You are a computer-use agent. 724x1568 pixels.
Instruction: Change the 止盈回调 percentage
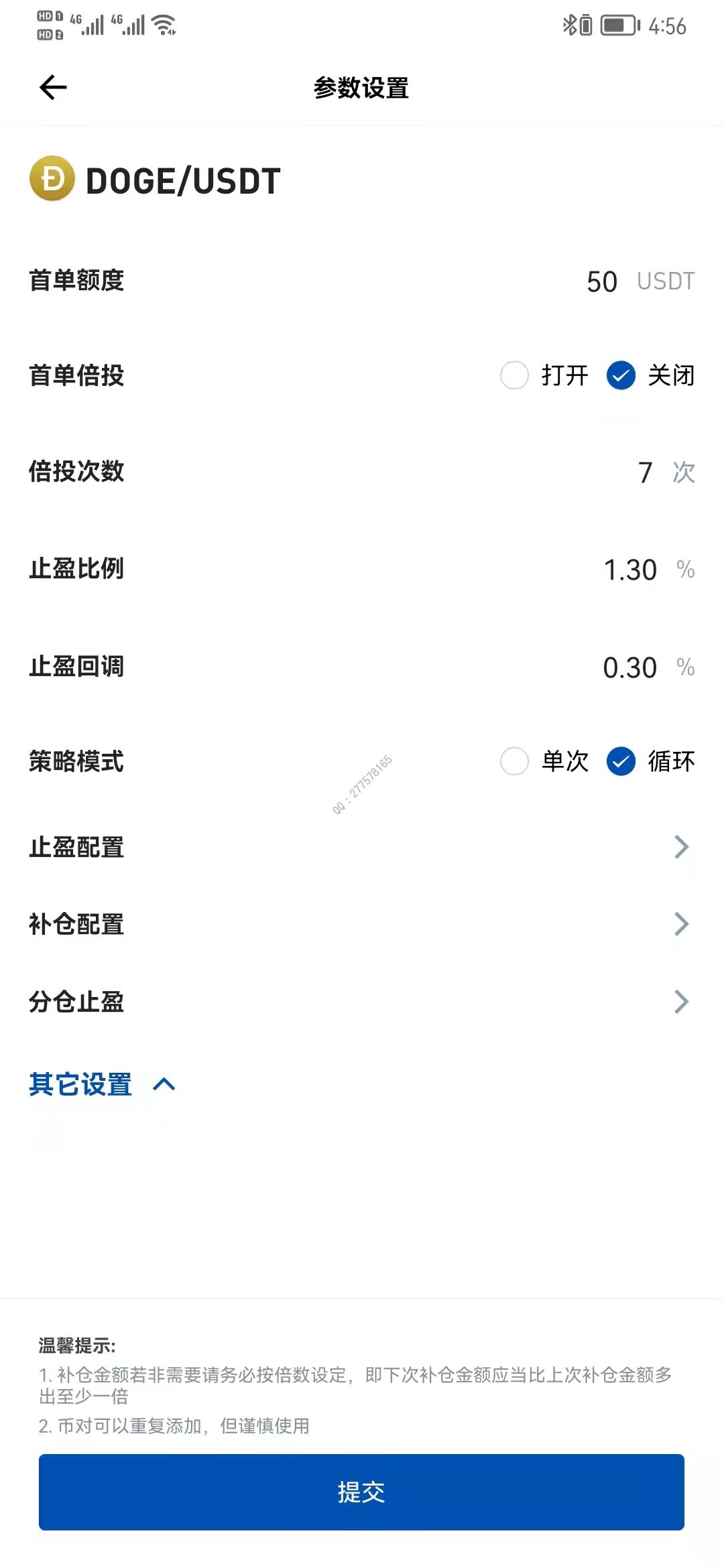click(630, 667)
